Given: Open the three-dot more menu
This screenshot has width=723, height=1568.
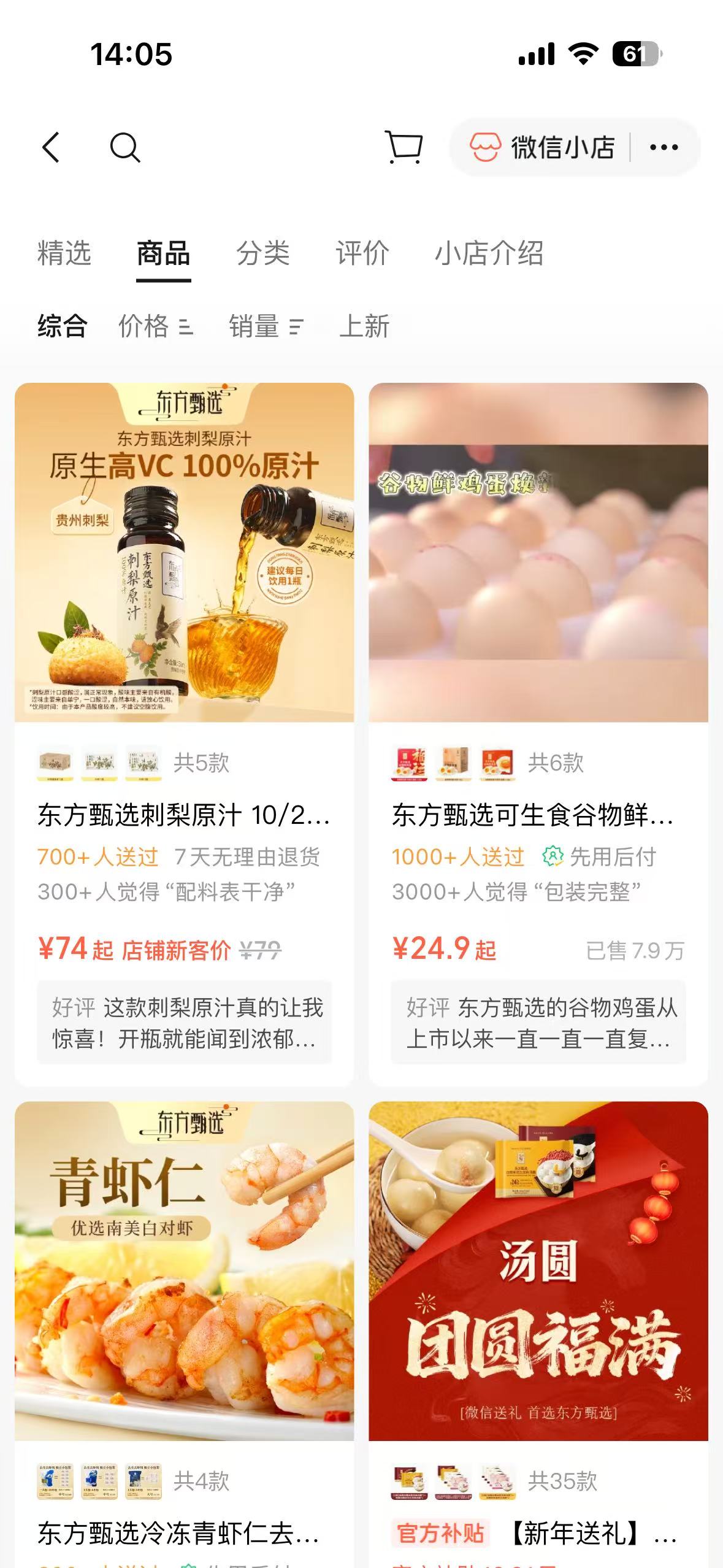Looking at the screenshot, I should click(664, 148).
